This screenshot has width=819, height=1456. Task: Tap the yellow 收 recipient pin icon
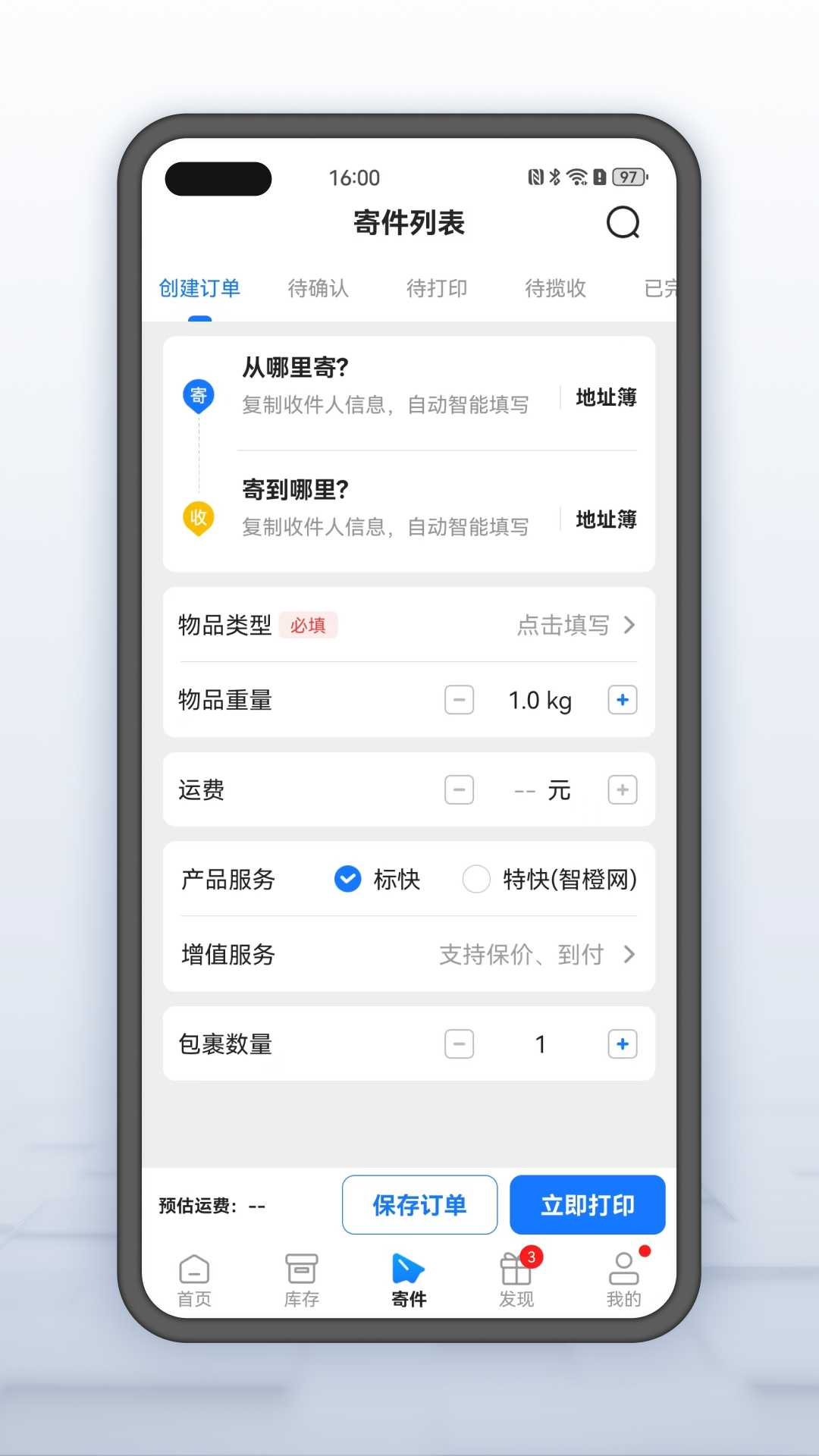tap(199, 518)
